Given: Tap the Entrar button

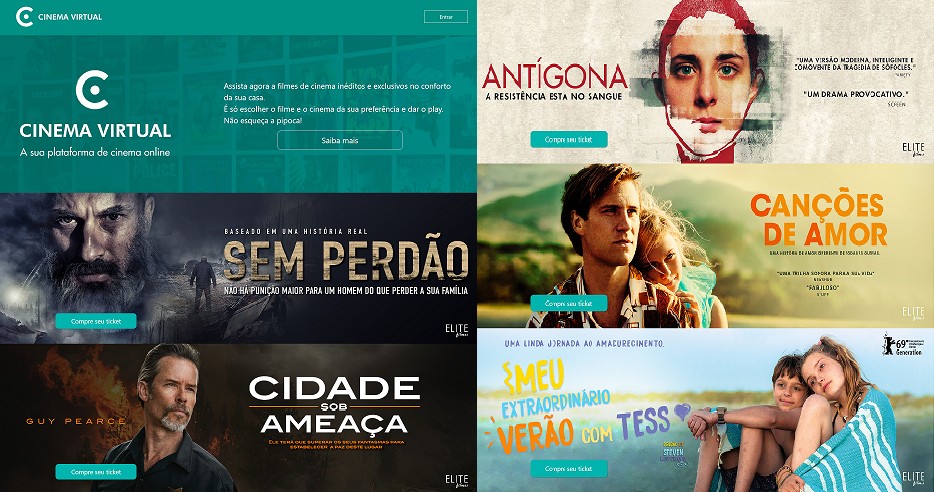Looking at the screenshot, I should click(x=445, y=17).
